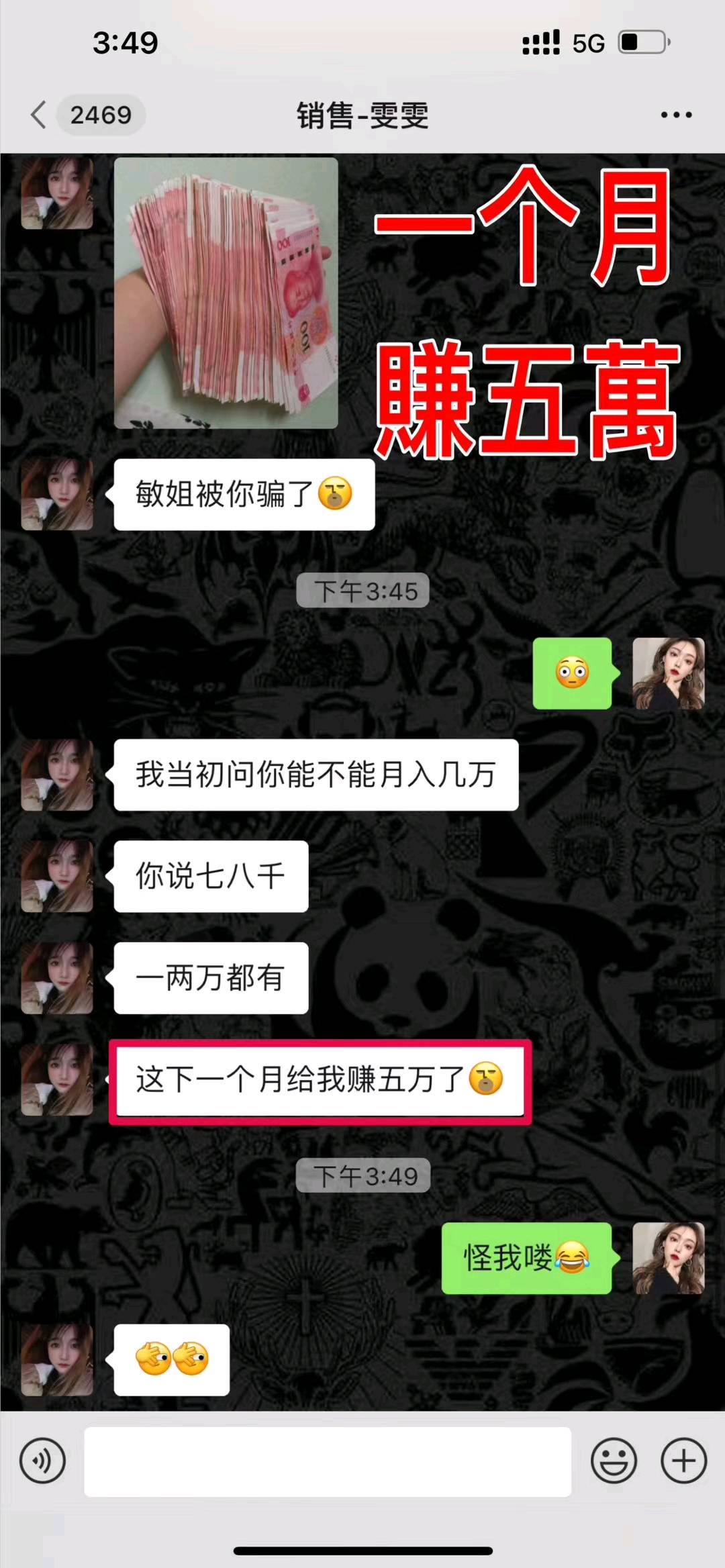Go back to the chat list
Screen dimensions: 725x1568
(39, 115)
